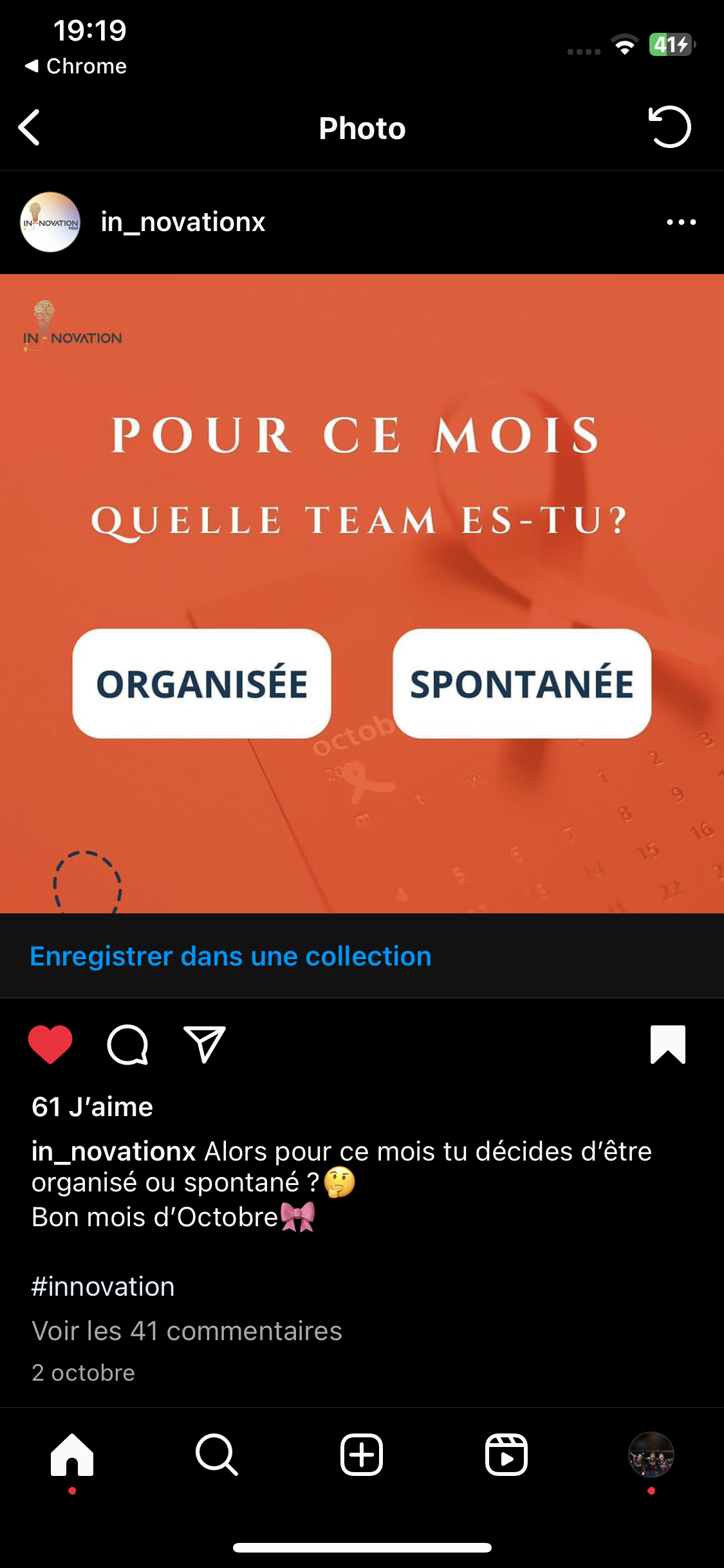The height and width of the screenshot is (1568, 724).
Task: Return to Chrome via the status bar link
Action: pyautogui.click(x=76, y=66)
